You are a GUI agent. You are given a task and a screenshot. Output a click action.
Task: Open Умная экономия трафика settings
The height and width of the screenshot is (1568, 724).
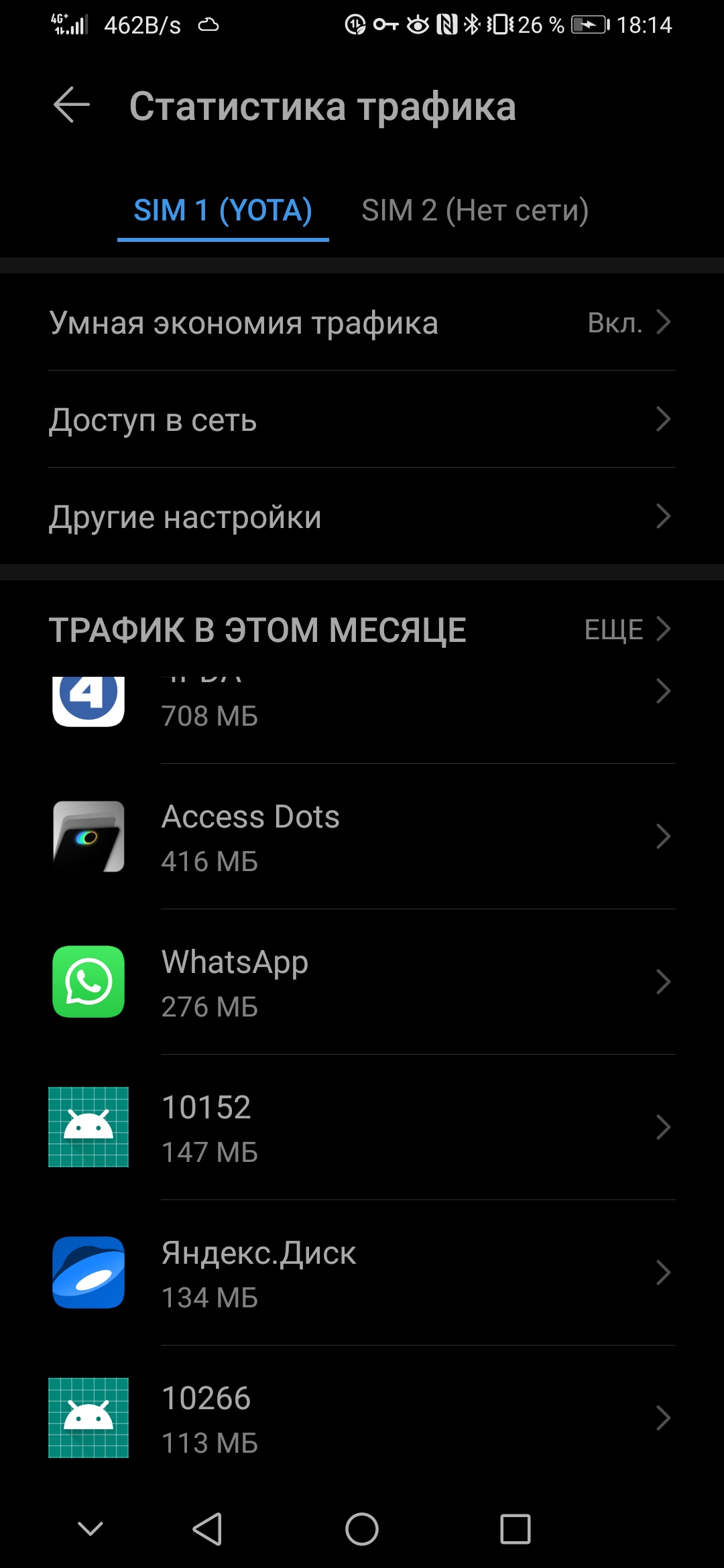click(362, 322)
